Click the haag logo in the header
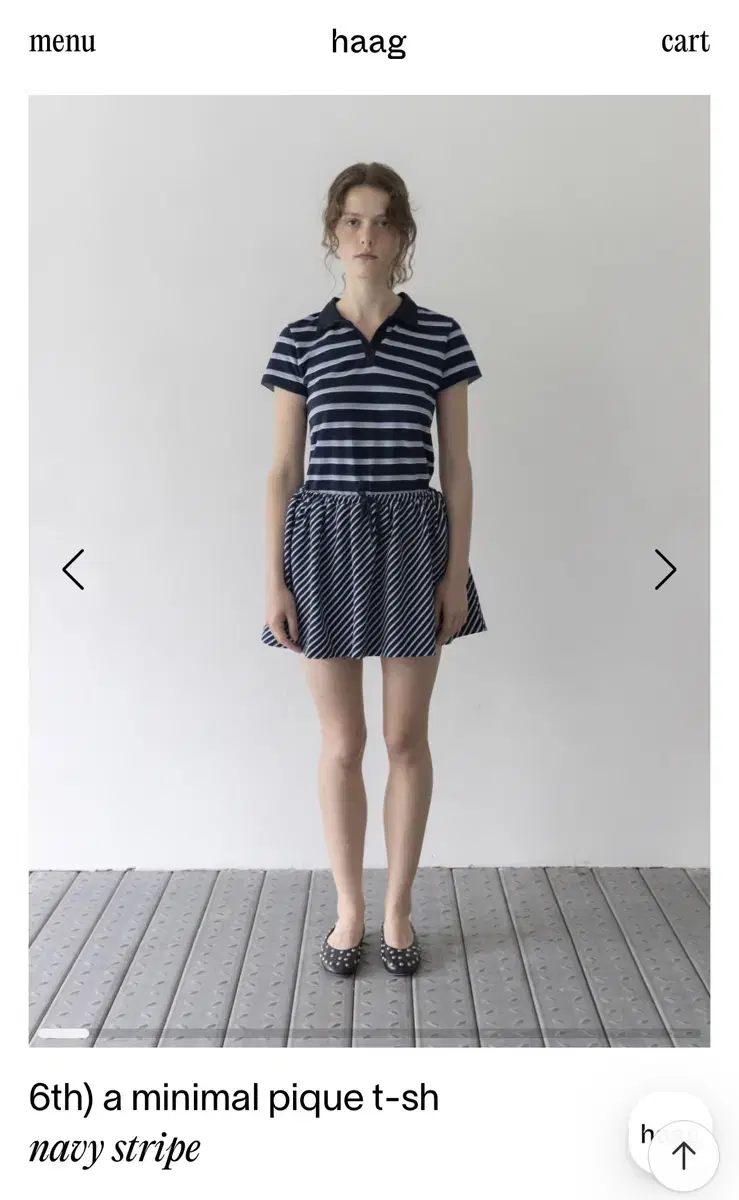The height and width of the screenshot is (1200, 739). tap(369, 42)
